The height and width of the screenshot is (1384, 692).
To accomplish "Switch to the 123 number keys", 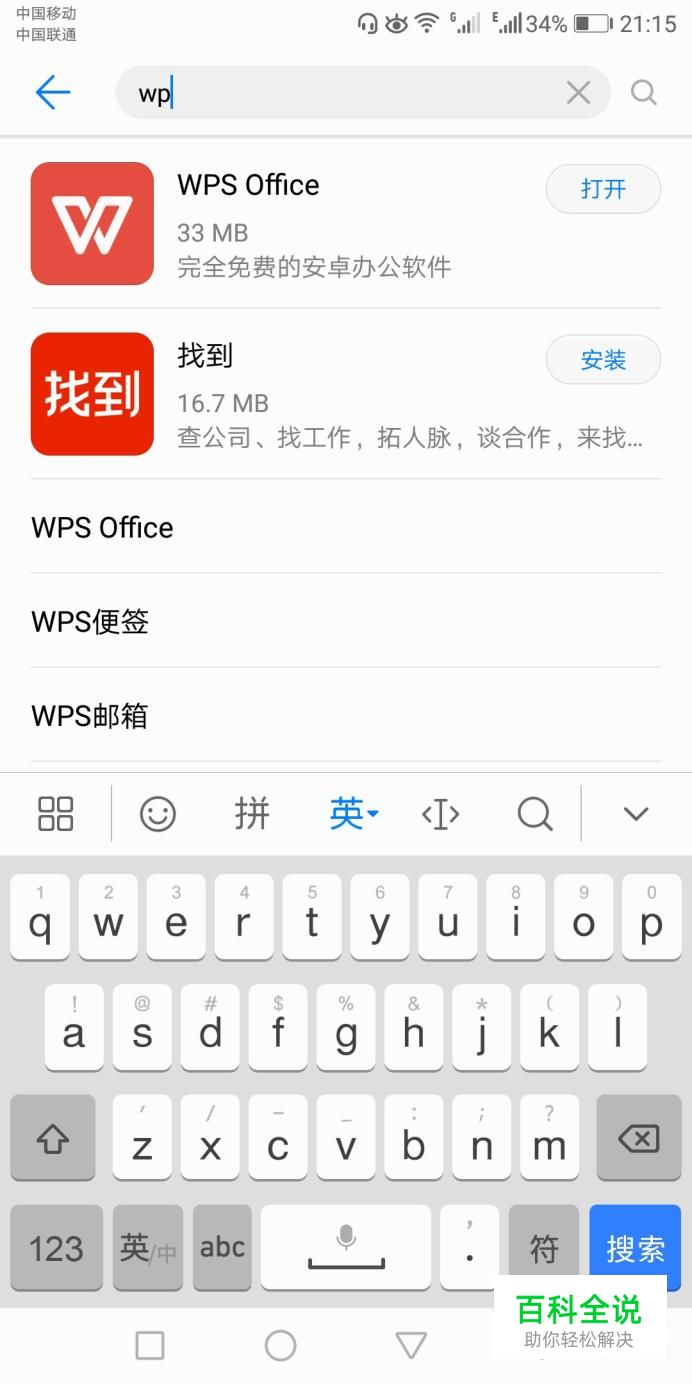I will (x=56, y=1247).
